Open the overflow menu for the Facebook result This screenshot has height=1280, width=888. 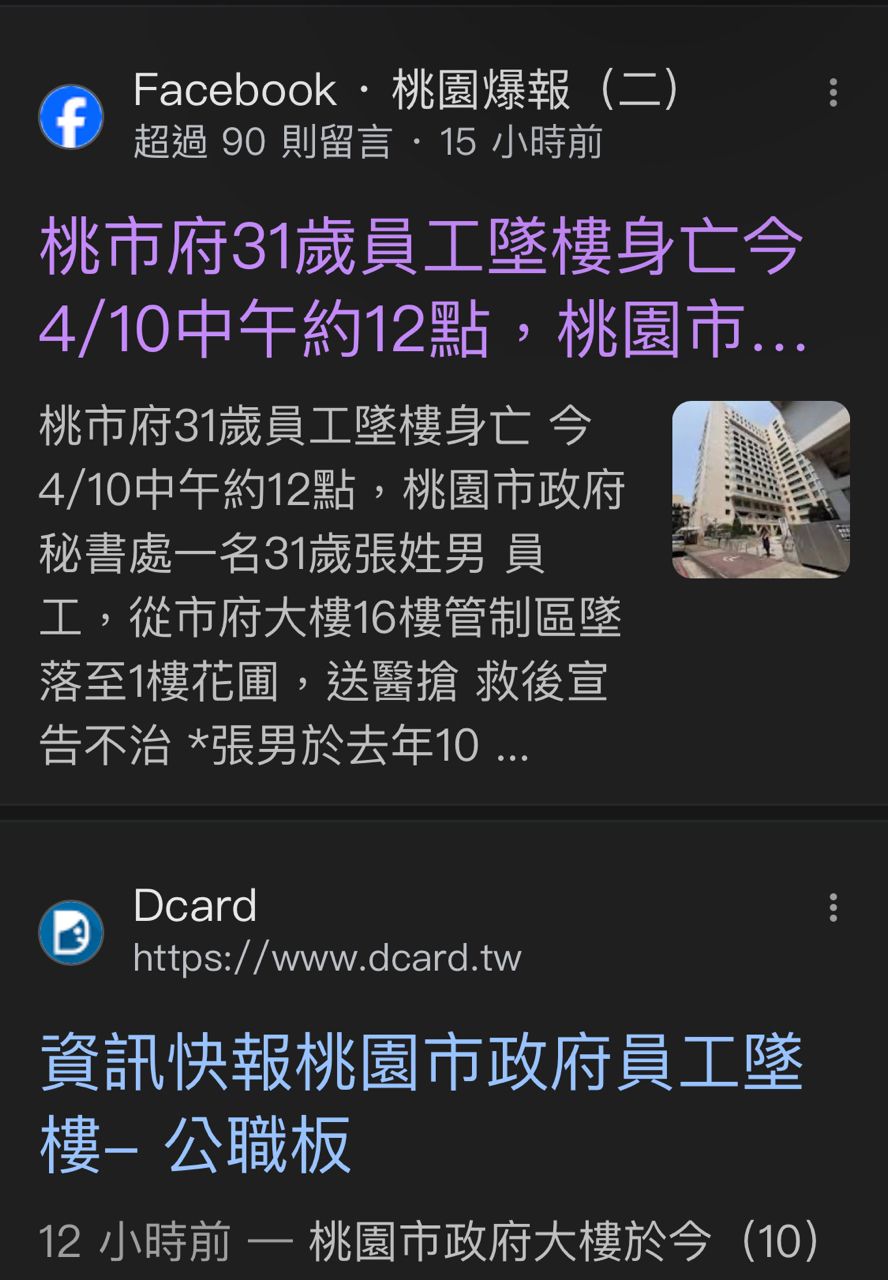(832, 93)
